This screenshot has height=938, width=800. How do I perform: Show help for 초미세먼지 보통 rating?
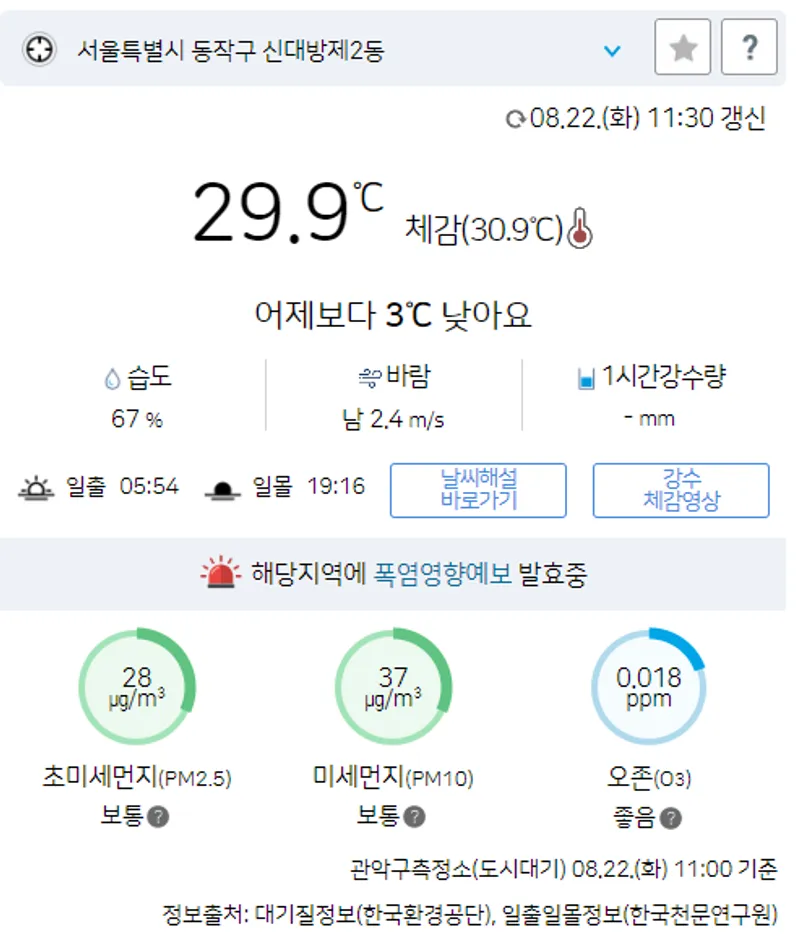(158, 817)
